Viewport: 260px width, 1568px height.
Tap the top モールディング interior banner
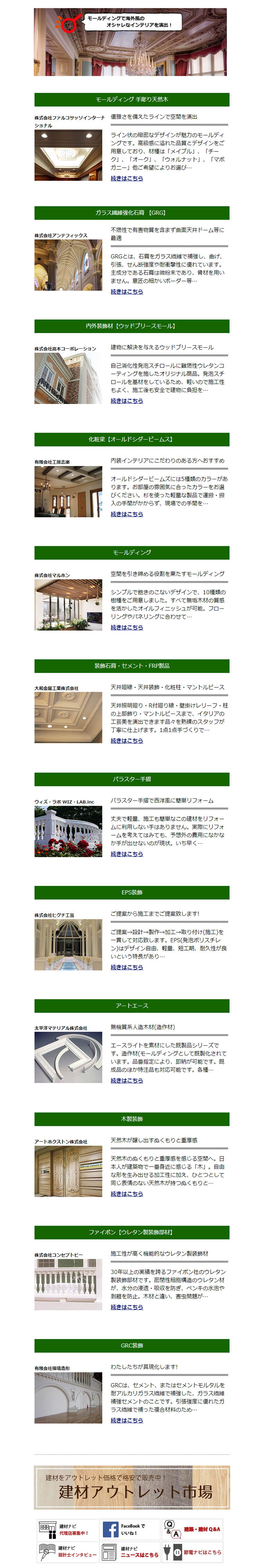tap(131, 42)
